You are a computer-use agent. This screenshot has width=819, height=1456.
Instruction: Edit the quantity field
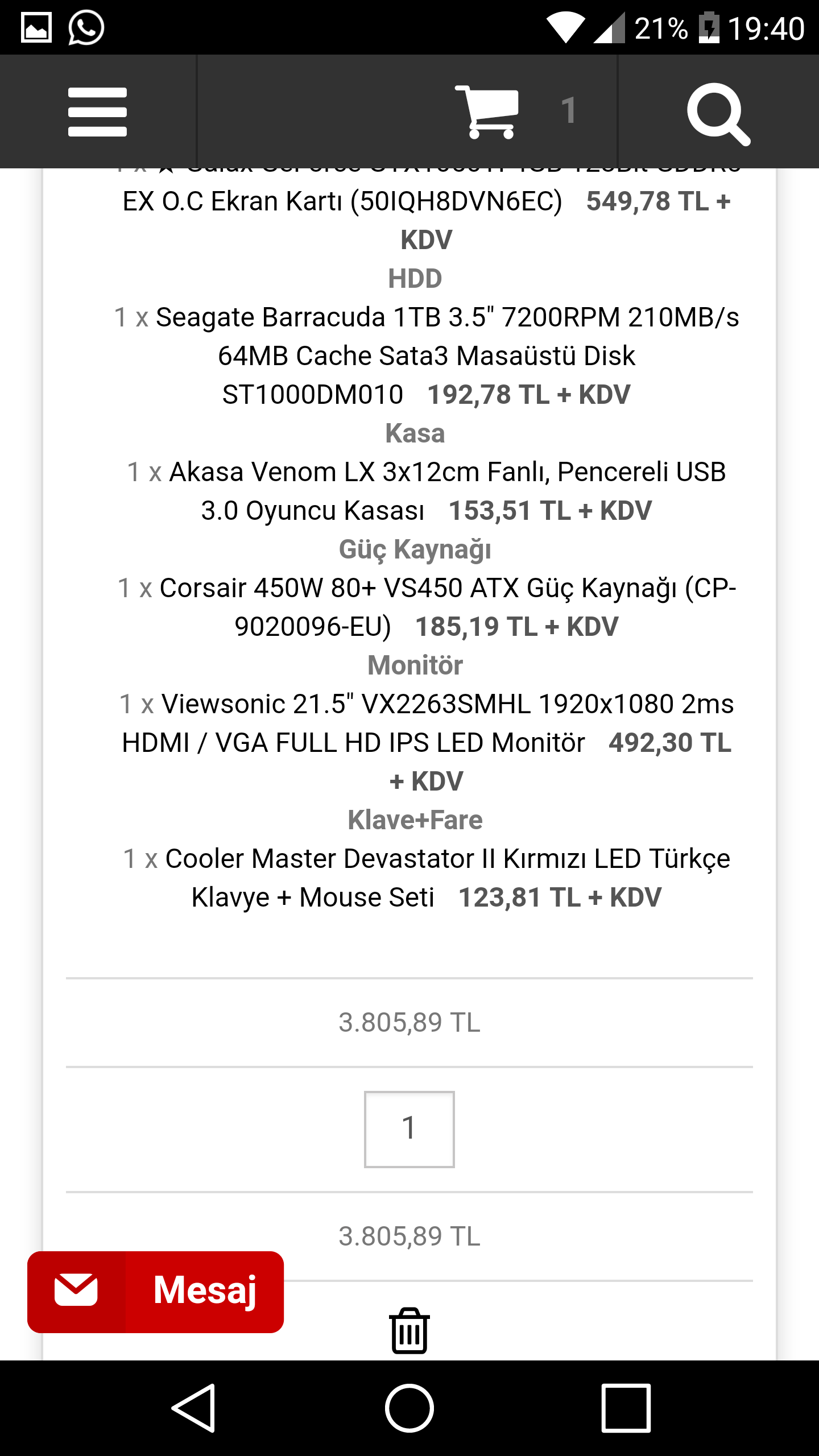[409, 1129]
